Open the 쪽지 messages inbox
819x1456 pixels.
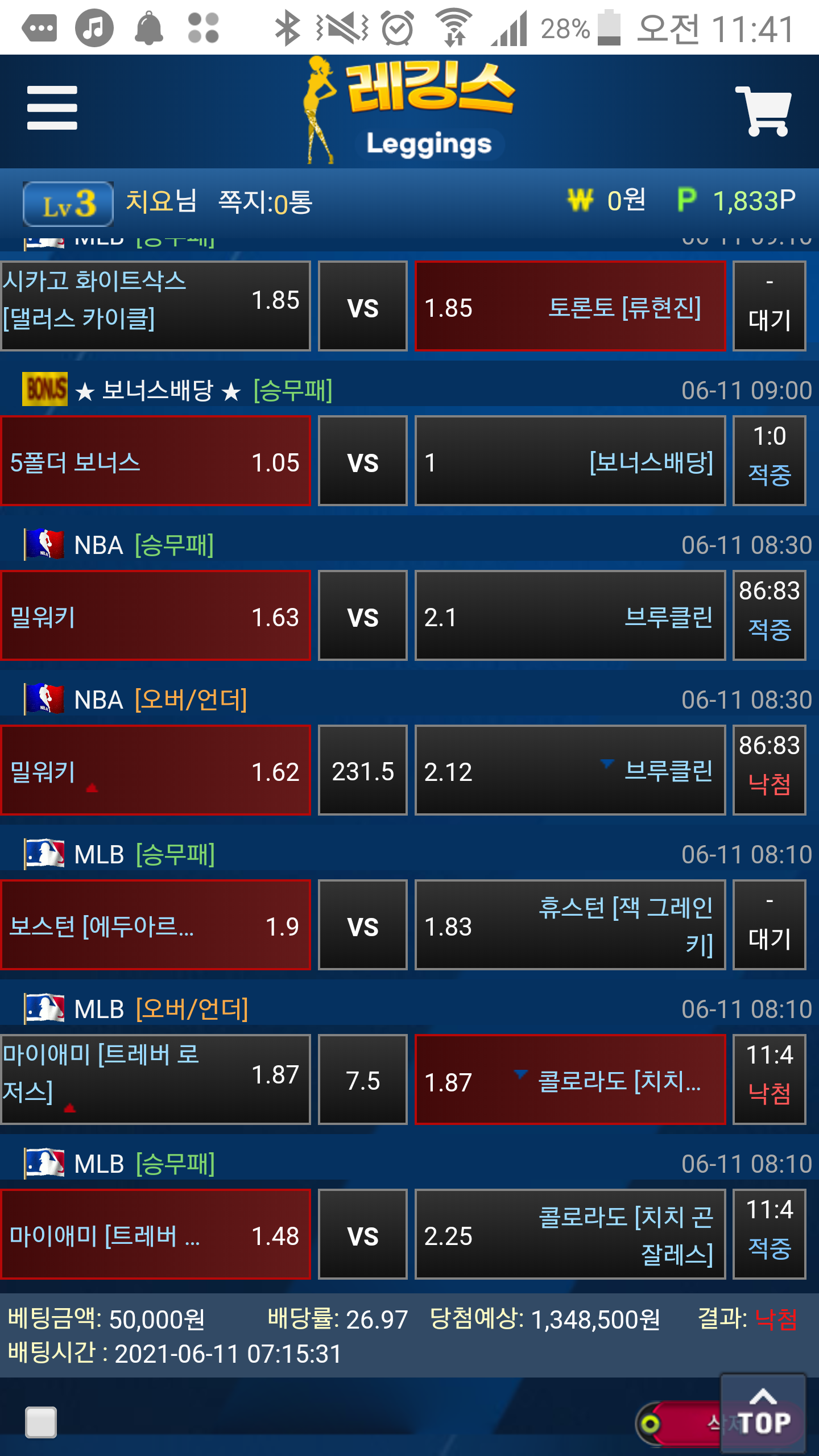coord(265,202)
